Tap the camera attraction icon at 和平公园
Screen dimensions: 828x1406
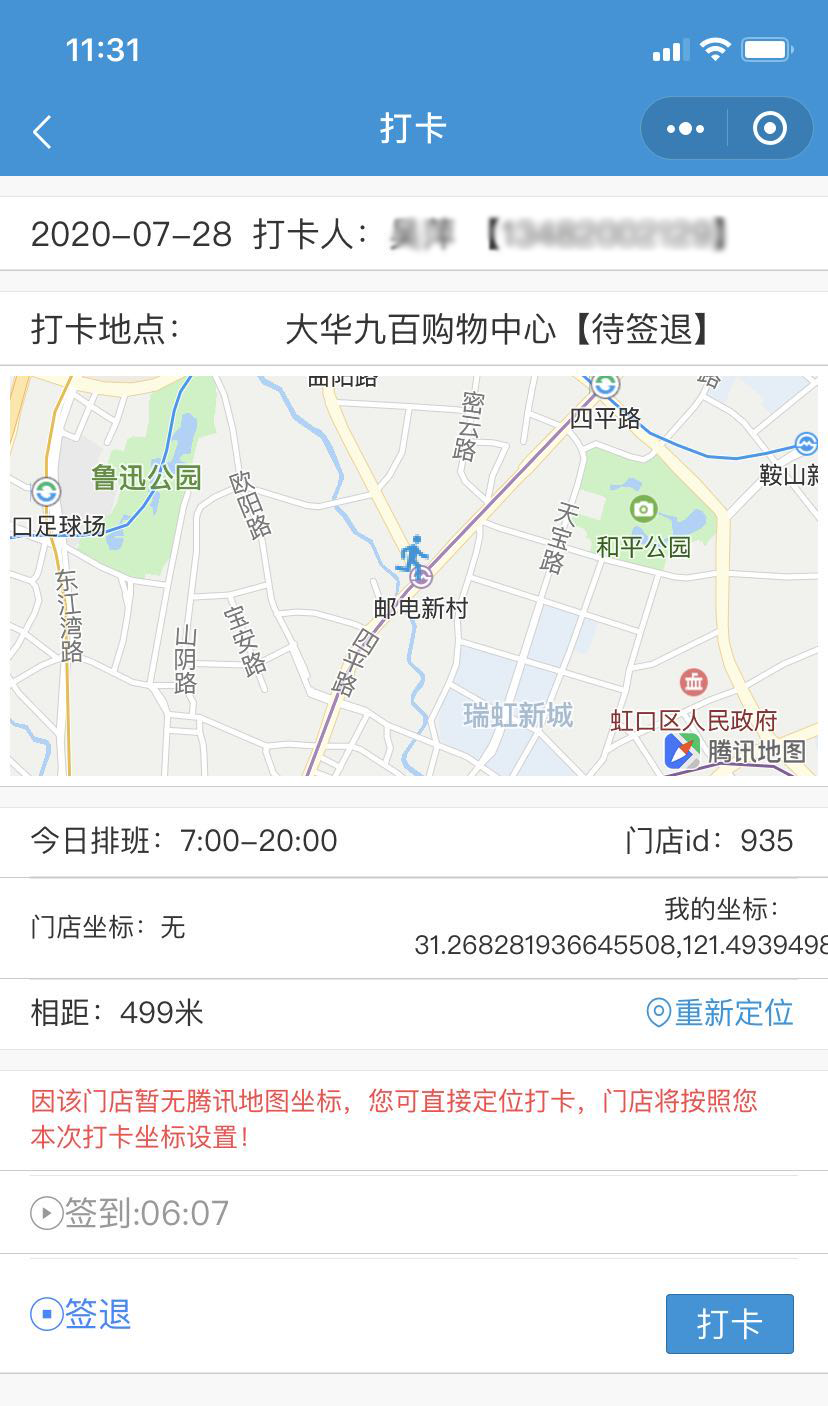643,507
